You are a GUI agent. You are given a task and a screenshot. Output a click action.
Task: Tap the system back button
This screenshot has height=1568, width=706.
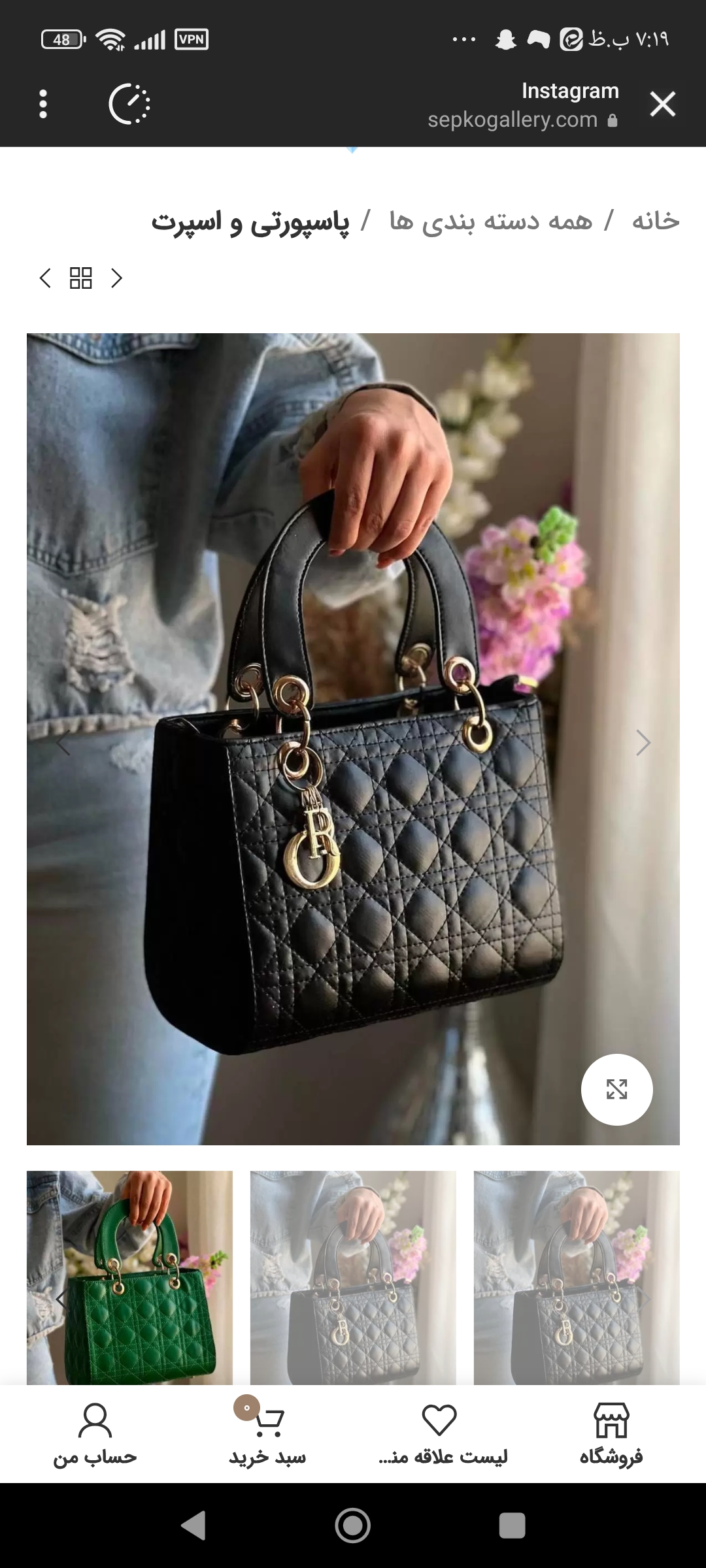pyautogui.click(x=193, y=1526)
